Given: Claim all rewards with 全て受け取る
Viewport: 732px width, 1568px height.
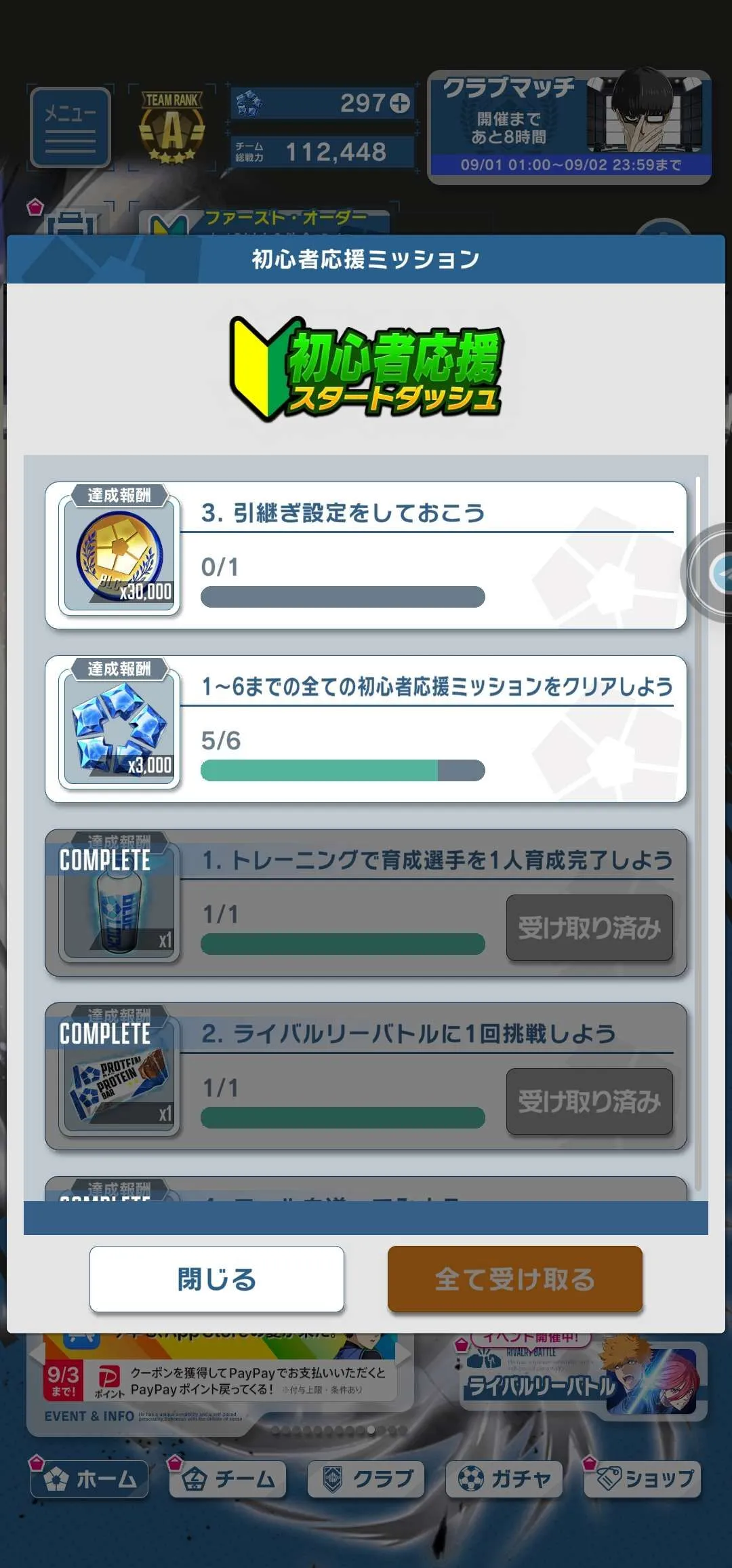Looking at the screenshot, I should tap(514, 1279).
